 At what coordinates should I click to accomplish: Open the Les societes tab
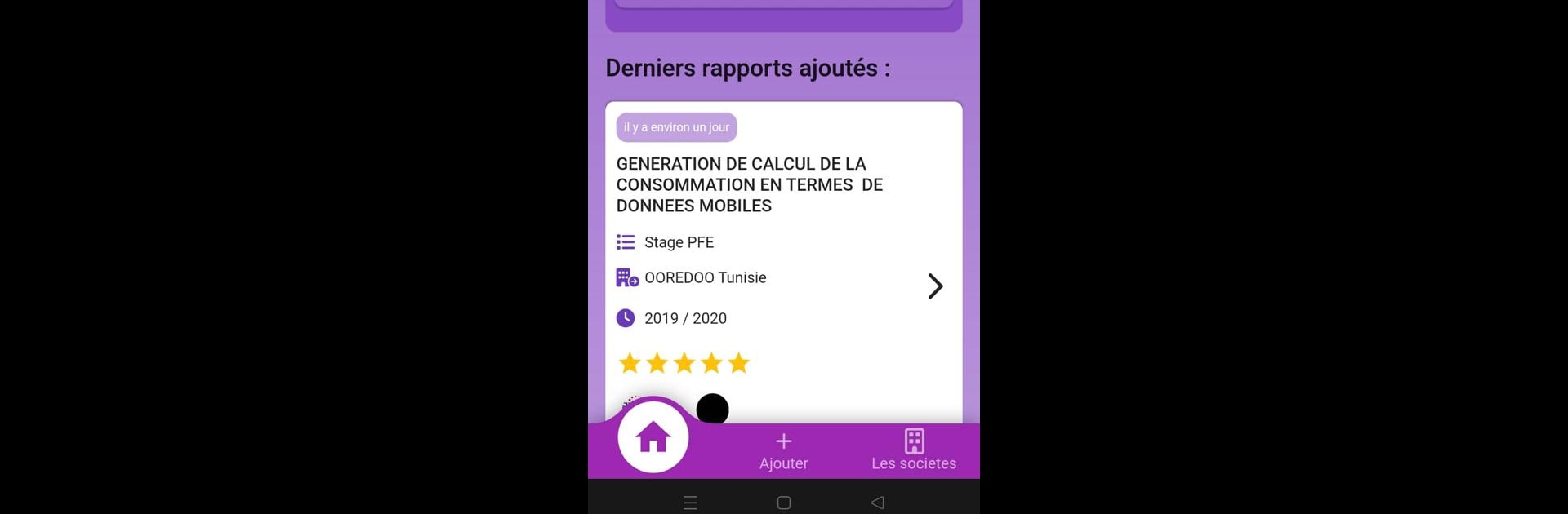(x=913, y=451)
